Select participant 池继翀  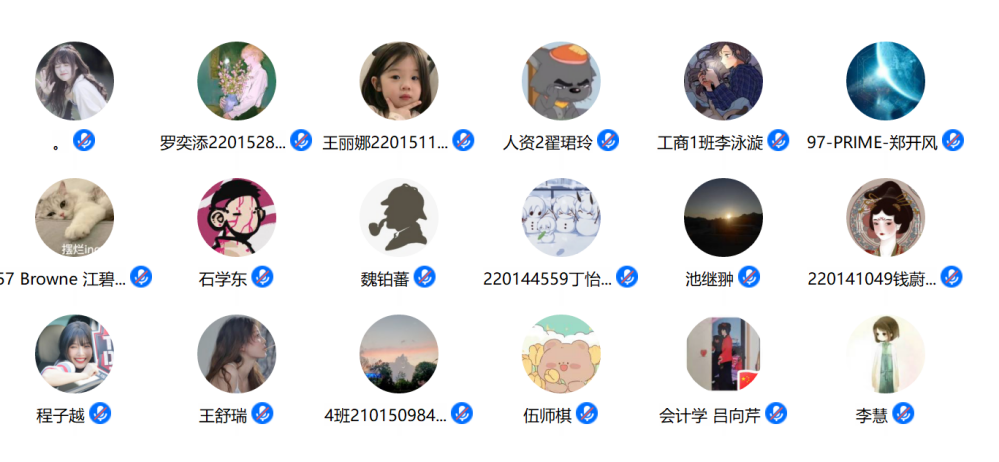click(x=723, y=218)
